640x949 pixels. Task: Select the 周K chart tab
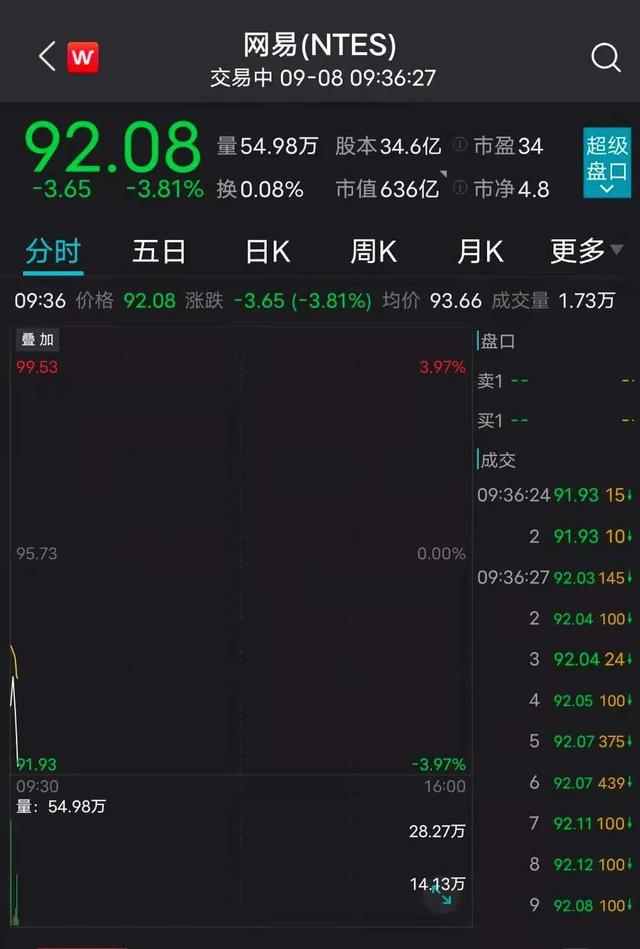tap(374, 251)
